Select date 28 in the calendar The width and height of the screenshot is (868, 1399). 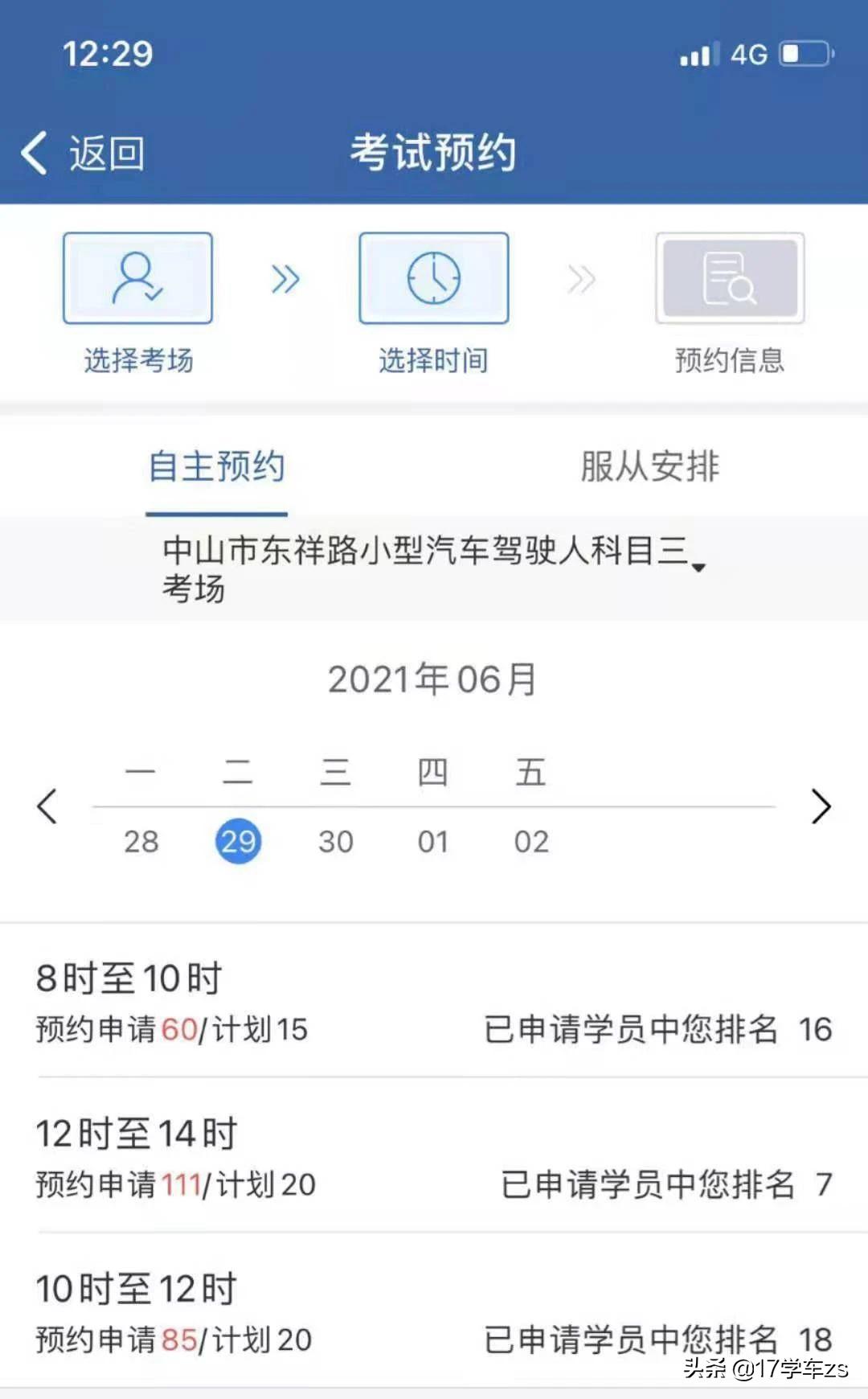pos(141,841)
